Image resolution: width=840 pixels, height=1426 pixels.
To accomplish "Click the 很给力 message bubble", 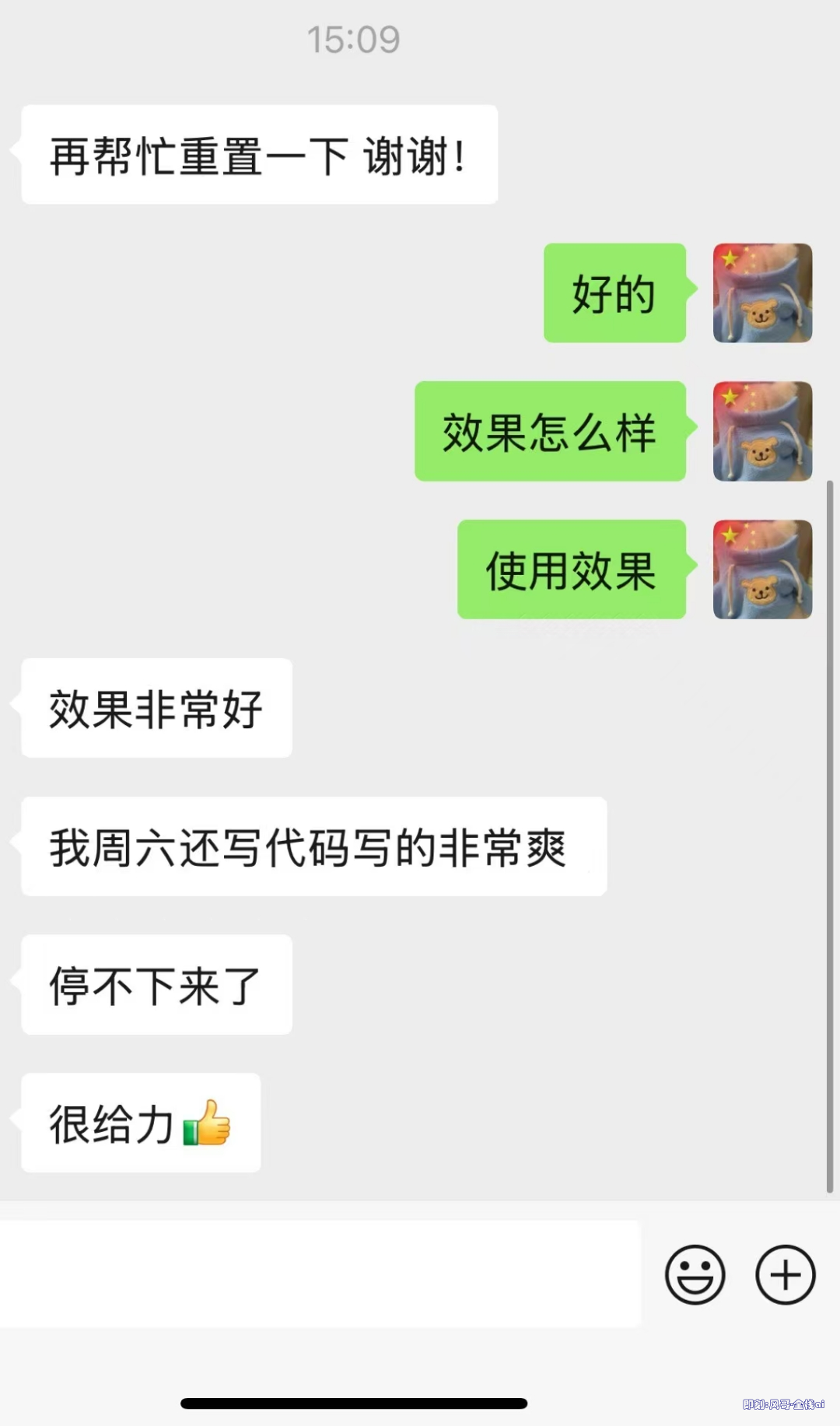I will 140,1123.
